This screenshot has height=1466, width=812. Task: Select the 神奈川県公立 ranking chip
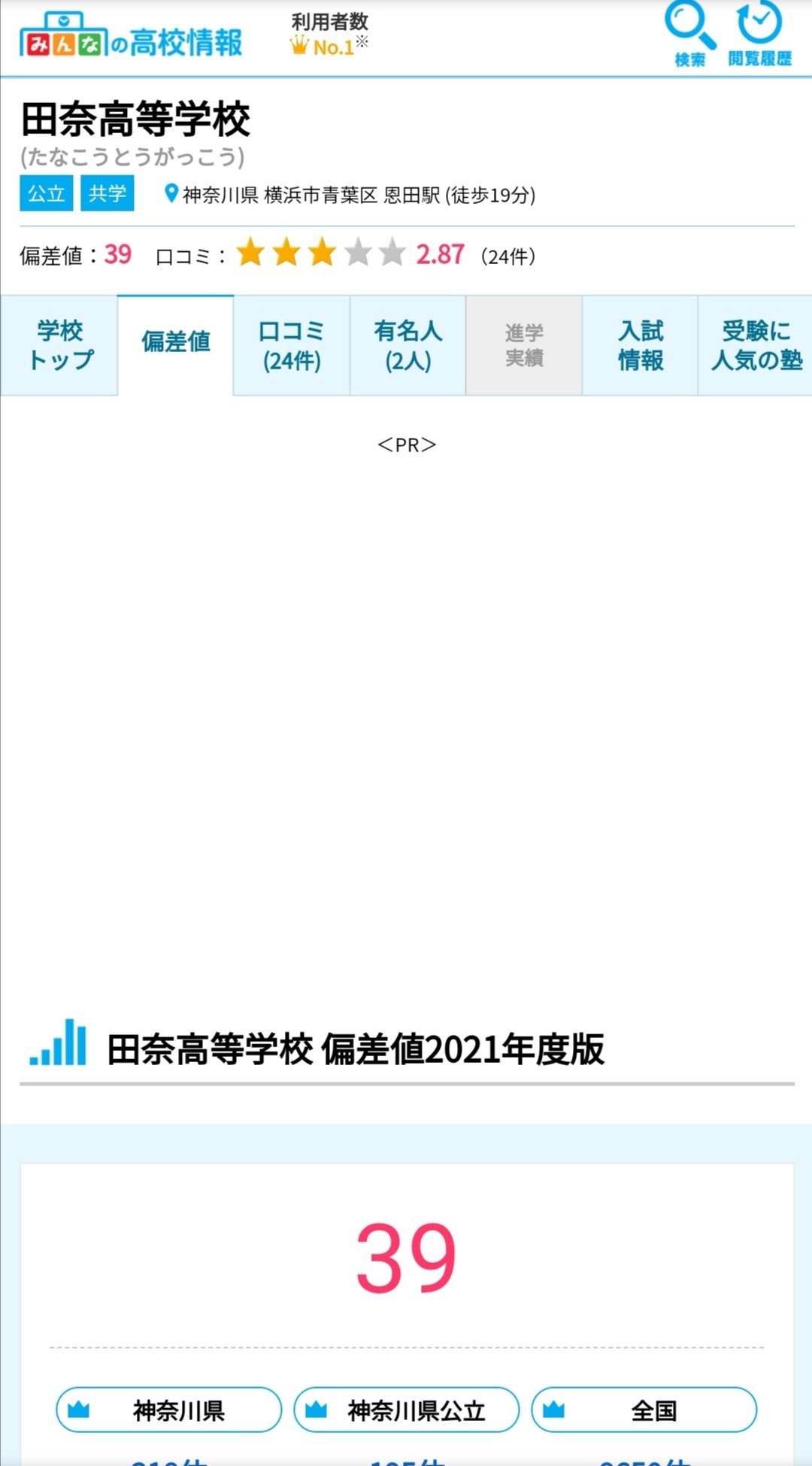(x=407, y=1410)
